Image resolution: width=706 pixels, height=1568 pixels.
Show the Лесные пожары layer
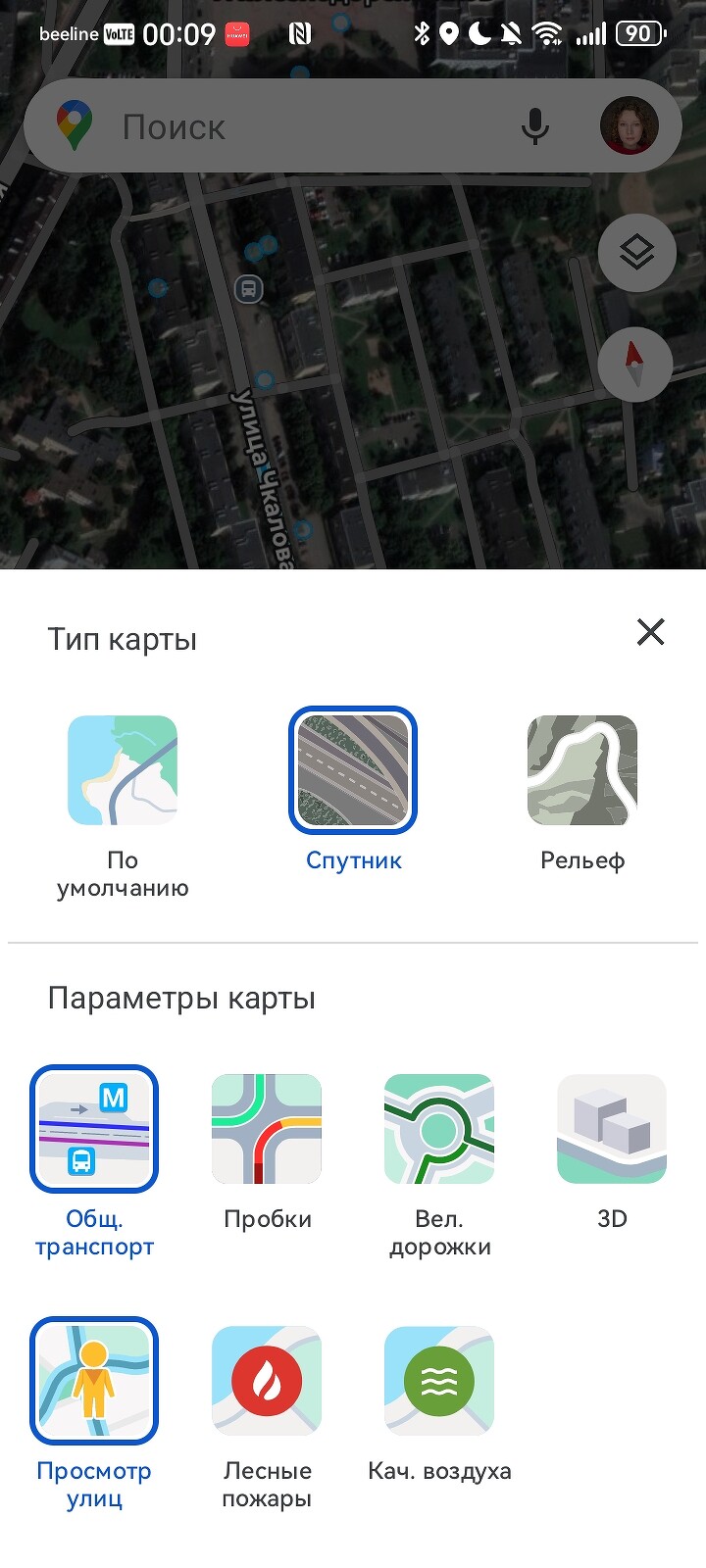pos(267,1381)
